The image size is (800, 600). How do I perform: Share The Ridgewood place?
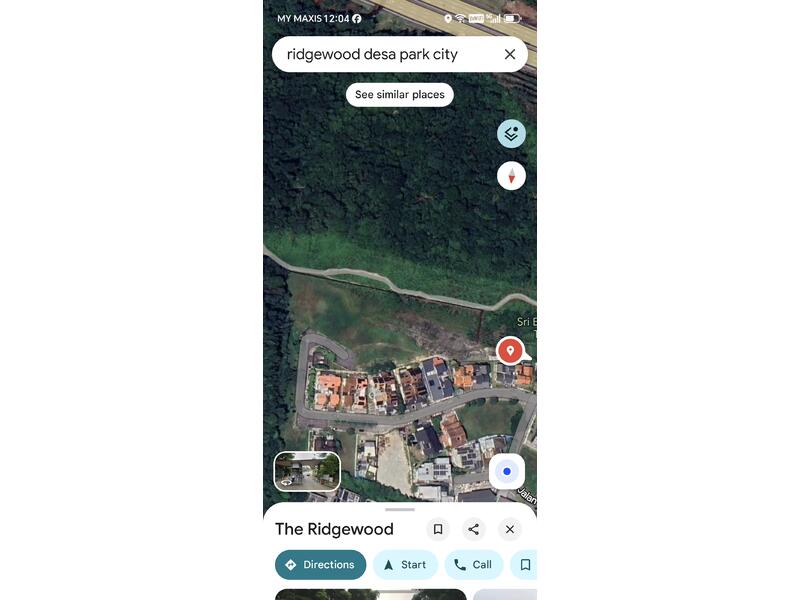coord(474,530)
